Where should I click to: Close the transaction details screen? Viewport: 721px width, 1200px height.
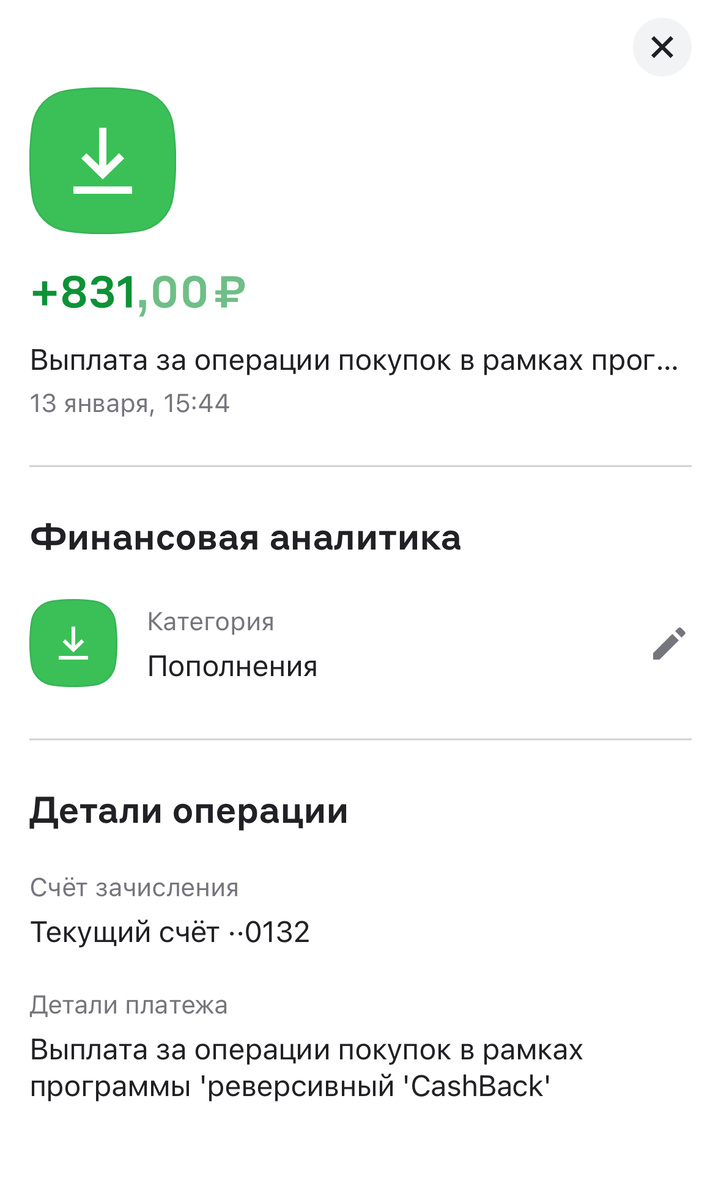pos(661,47)
